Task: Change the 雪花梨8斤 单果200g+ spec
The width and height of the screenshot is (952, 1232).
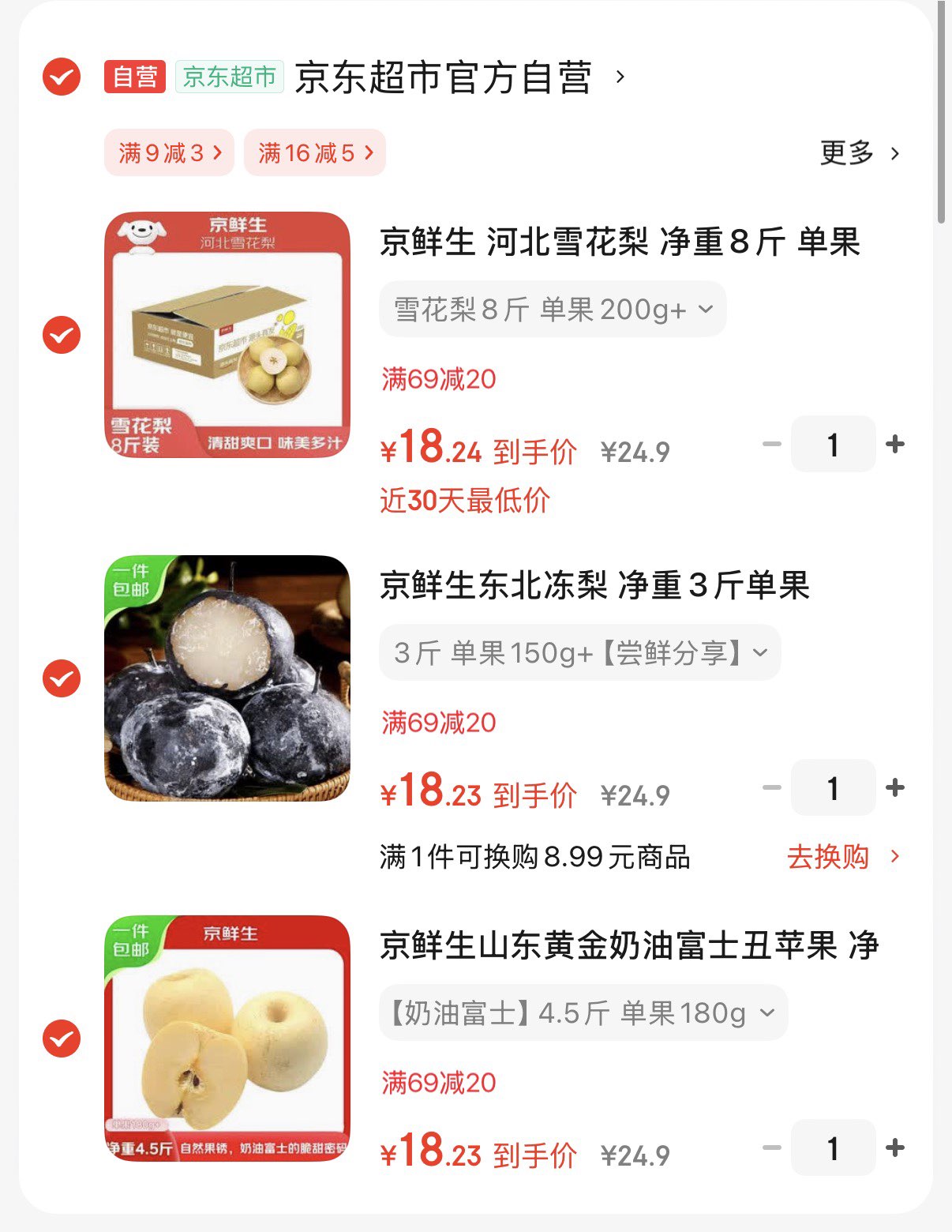Action: (x=553, y=310)
